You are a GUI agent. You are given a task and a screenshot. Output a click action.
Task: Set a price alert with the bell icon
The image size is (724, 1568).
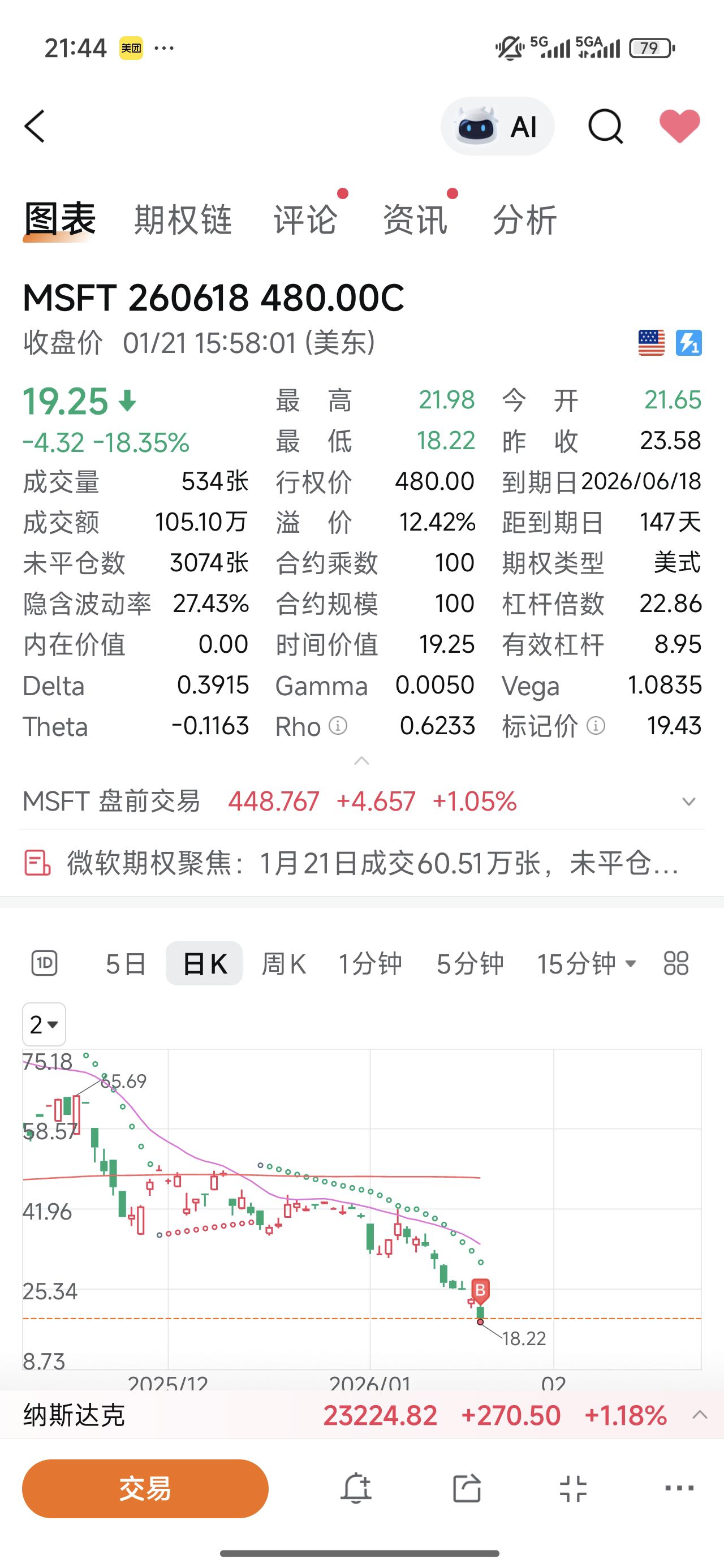pos(356,1488)
